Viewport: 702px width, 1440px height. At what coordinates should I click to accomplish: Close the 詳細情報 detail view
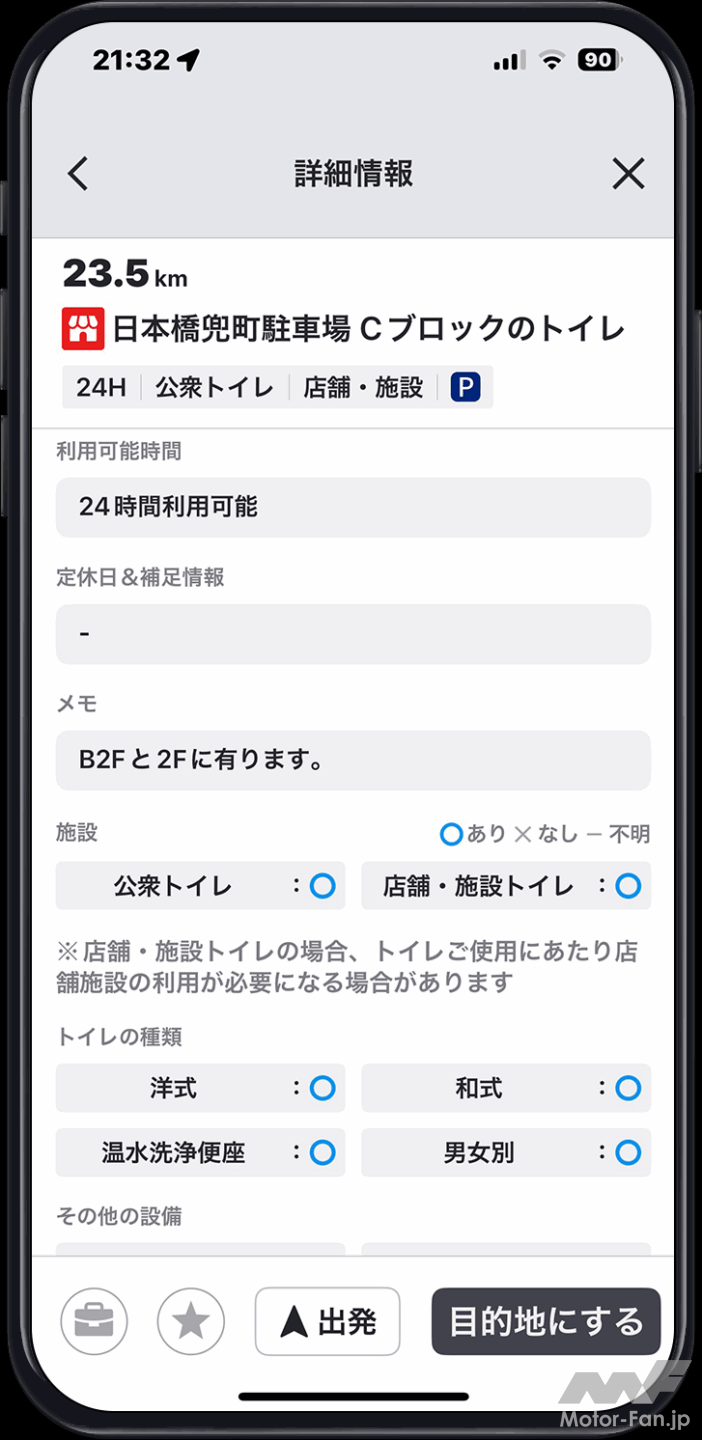628,174
